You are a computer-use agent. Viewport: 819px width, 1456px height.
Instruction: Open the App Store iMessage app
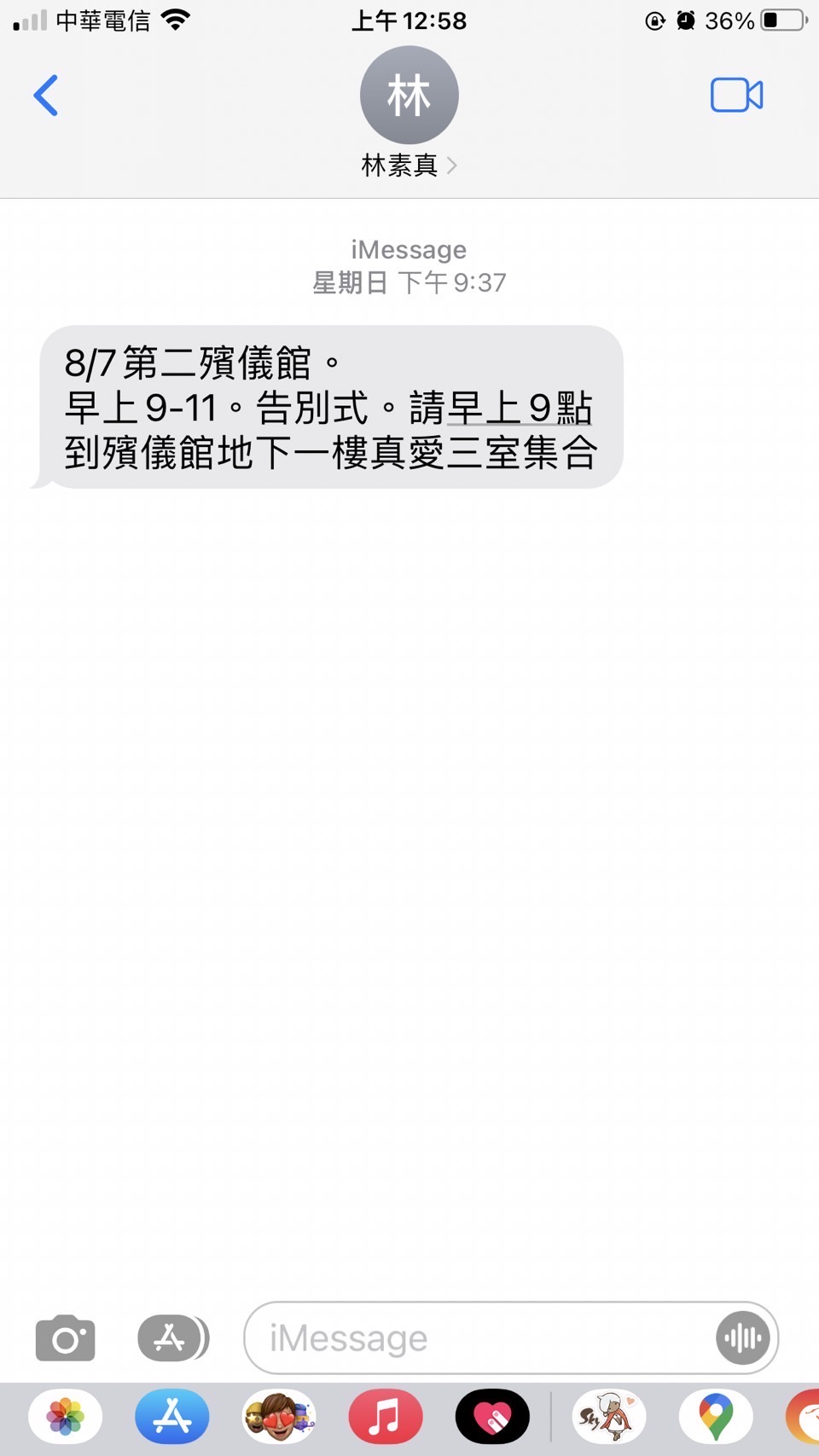pyautogui.click(x=172, y=1417)
